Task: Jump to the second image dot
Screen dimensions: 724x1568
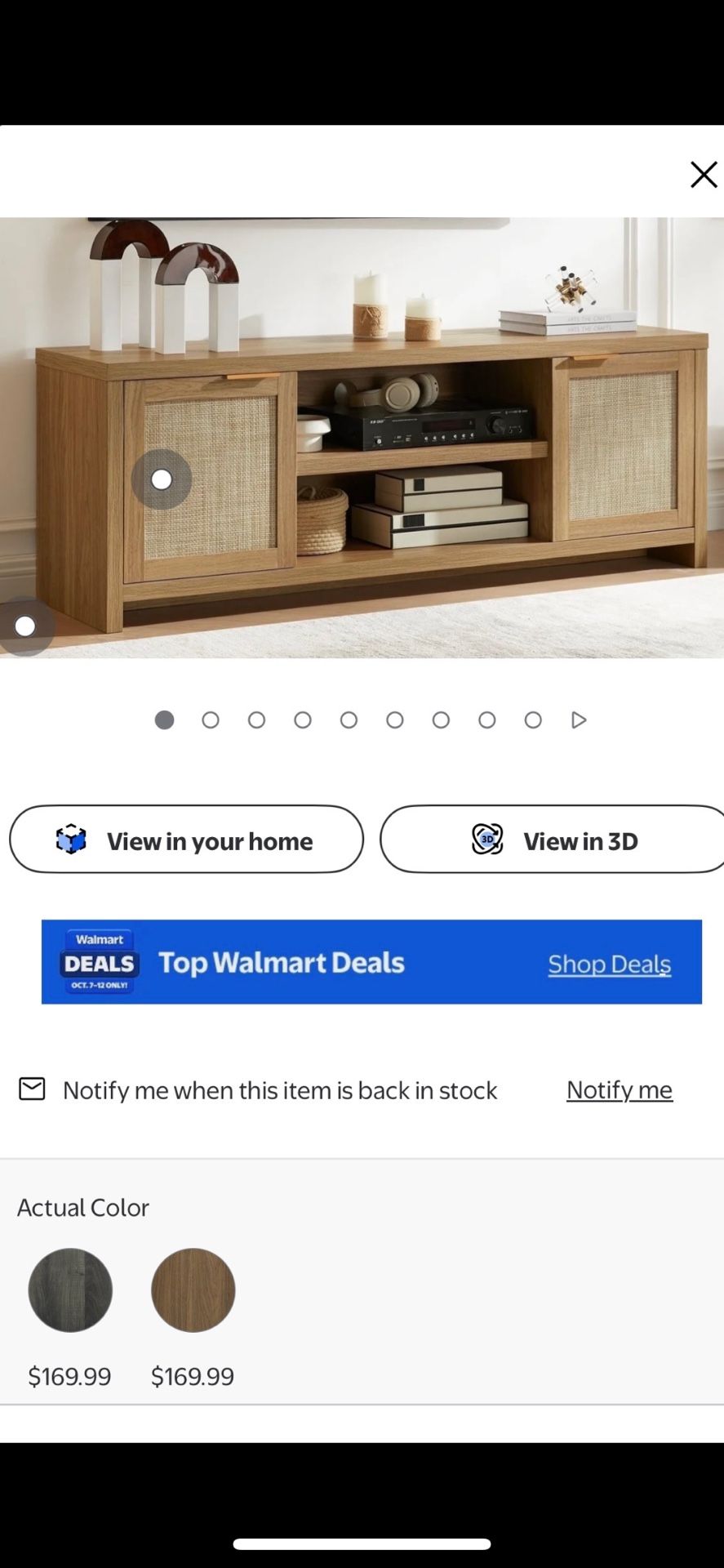Action: [211, 719]
